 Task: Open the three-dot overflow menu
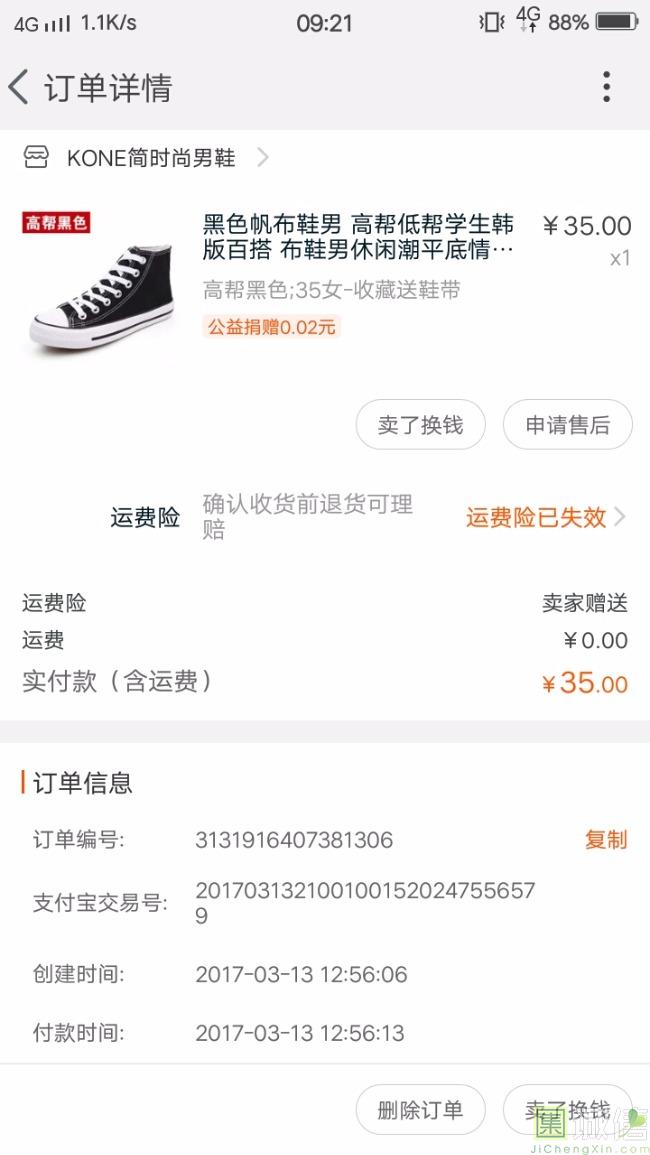click(x=606, y=88)
